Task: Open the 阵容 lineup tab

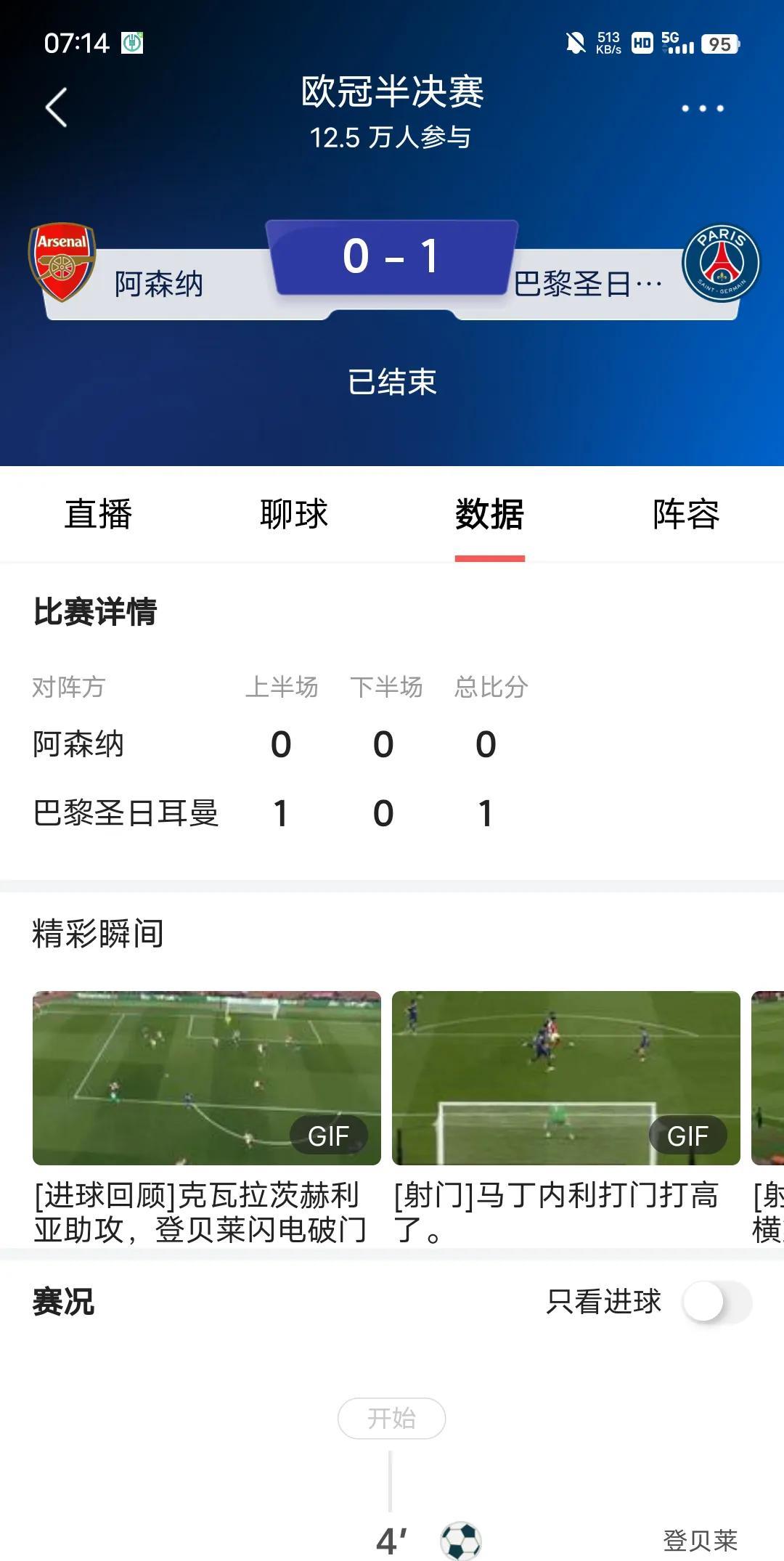Action: pos(685,514)
